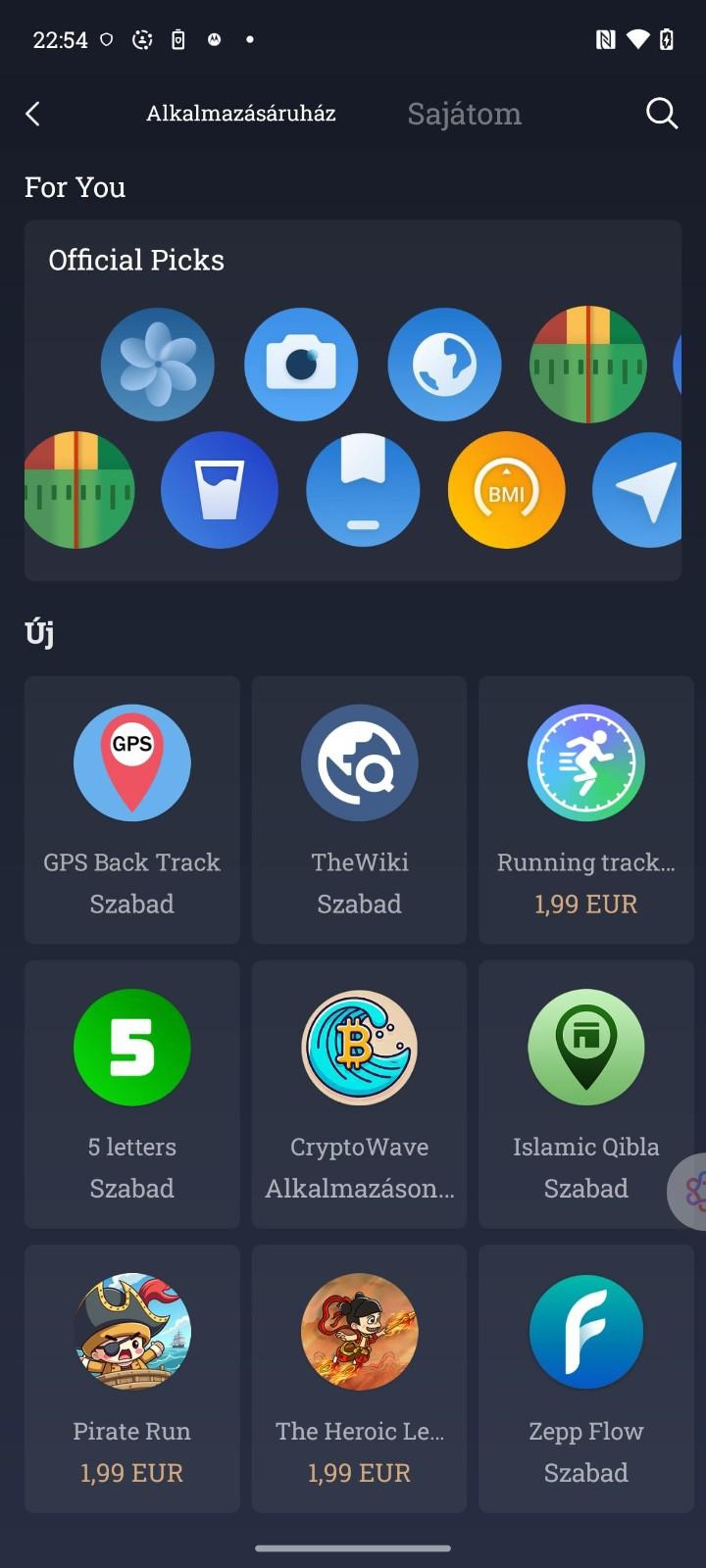Viewport: 706px width, 1568px height.
Task: Open The Heroic Le… app card
Action: point(359,1378)
